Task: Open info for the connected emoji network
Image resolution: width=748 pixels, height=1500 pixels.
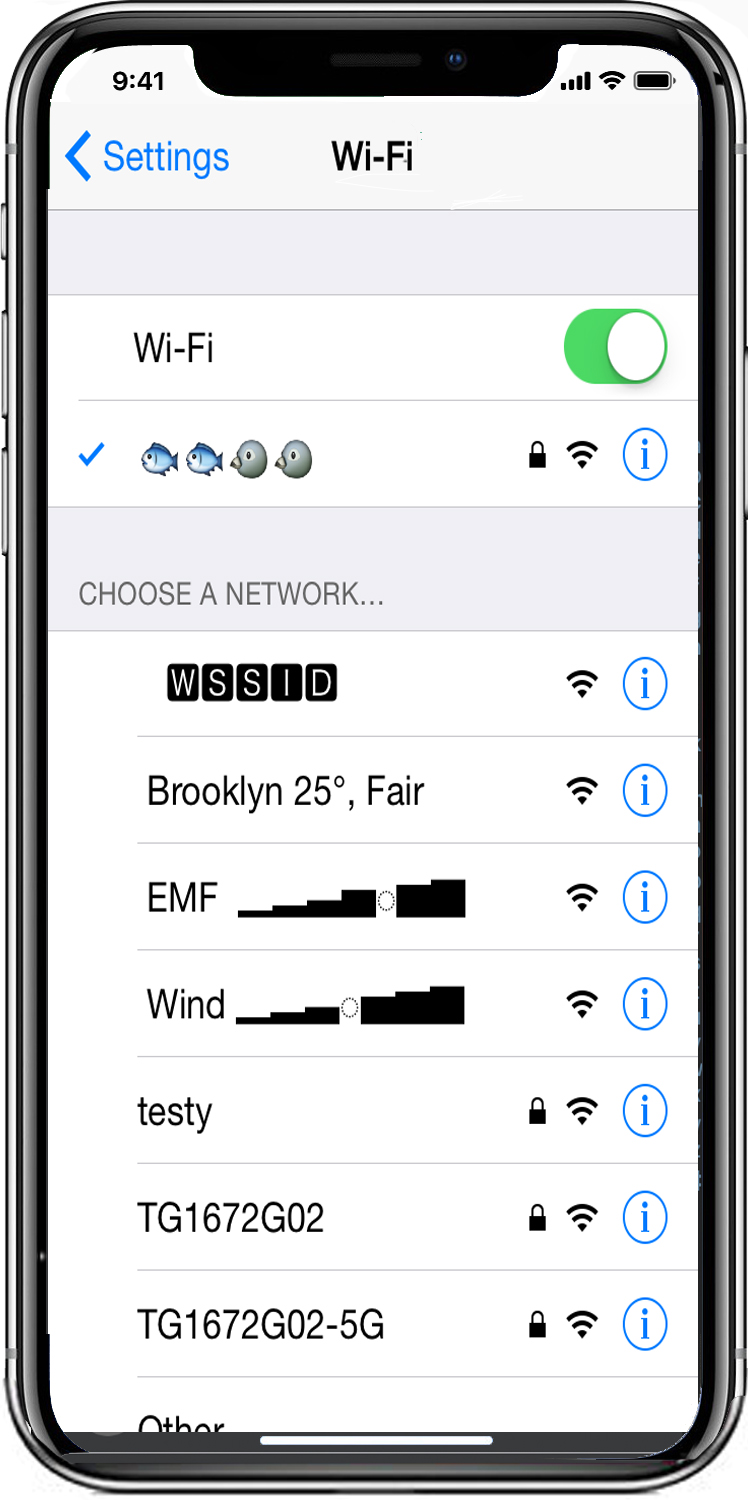Action: 645,456
